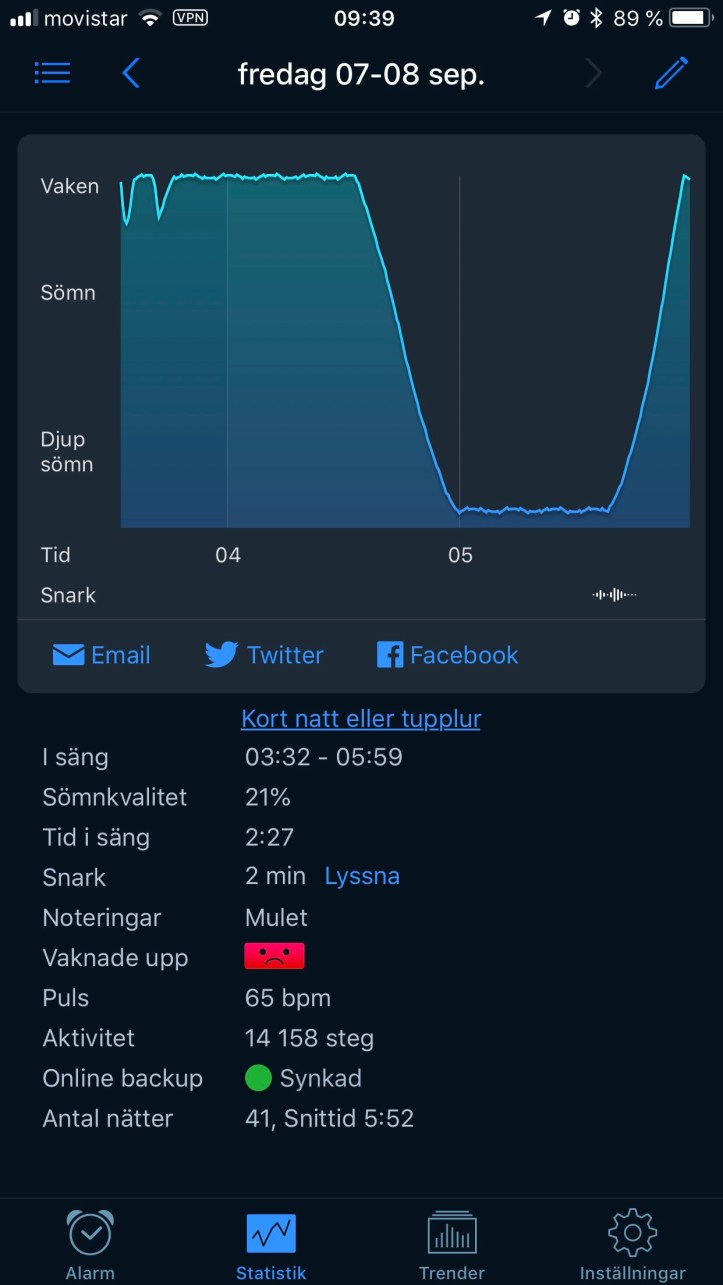Tap Lyssna to hear snoring recording
This screenshot has height=1285, width=723.
coord(362,876)
